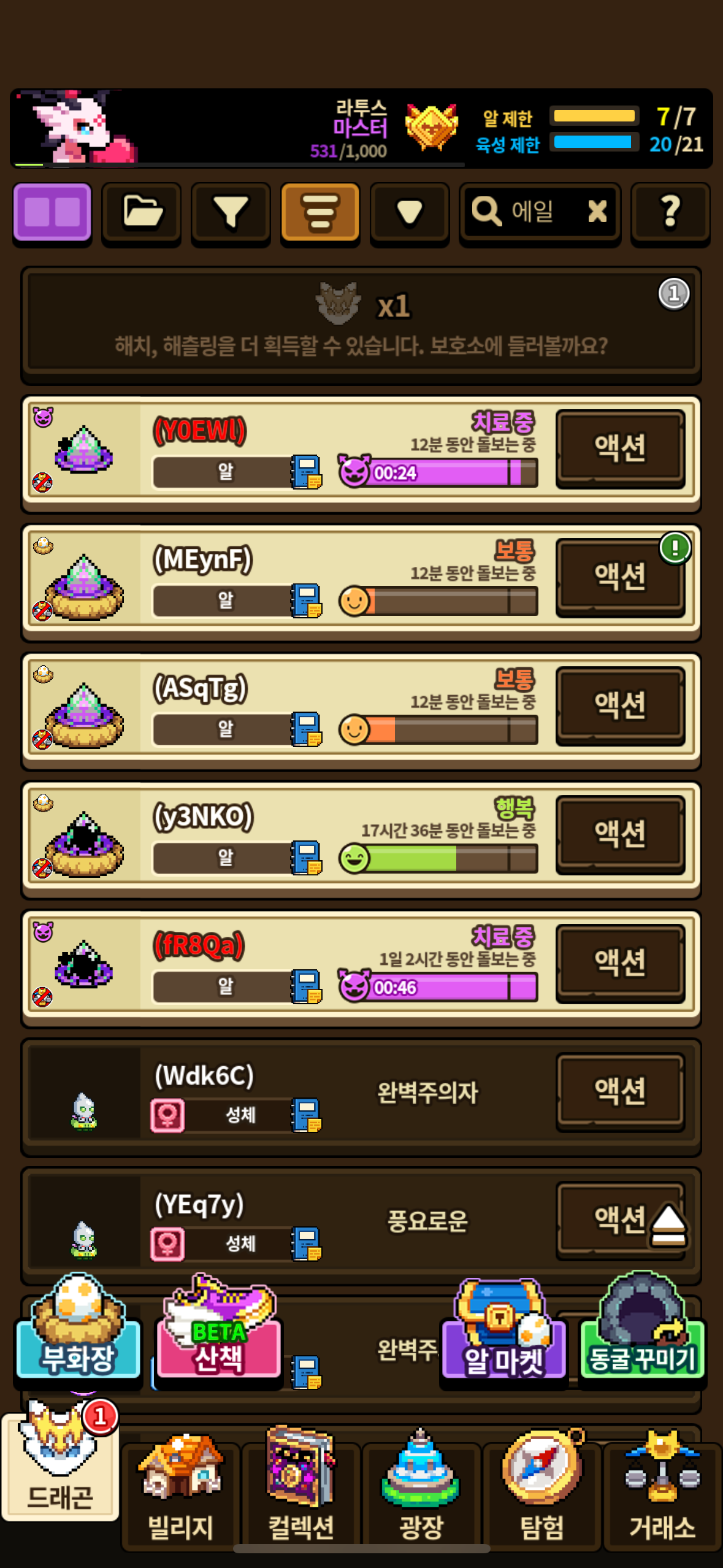Edit the search field containing 에일
The width and height of the screenshot is (723, 1568).
click(531, 212)
